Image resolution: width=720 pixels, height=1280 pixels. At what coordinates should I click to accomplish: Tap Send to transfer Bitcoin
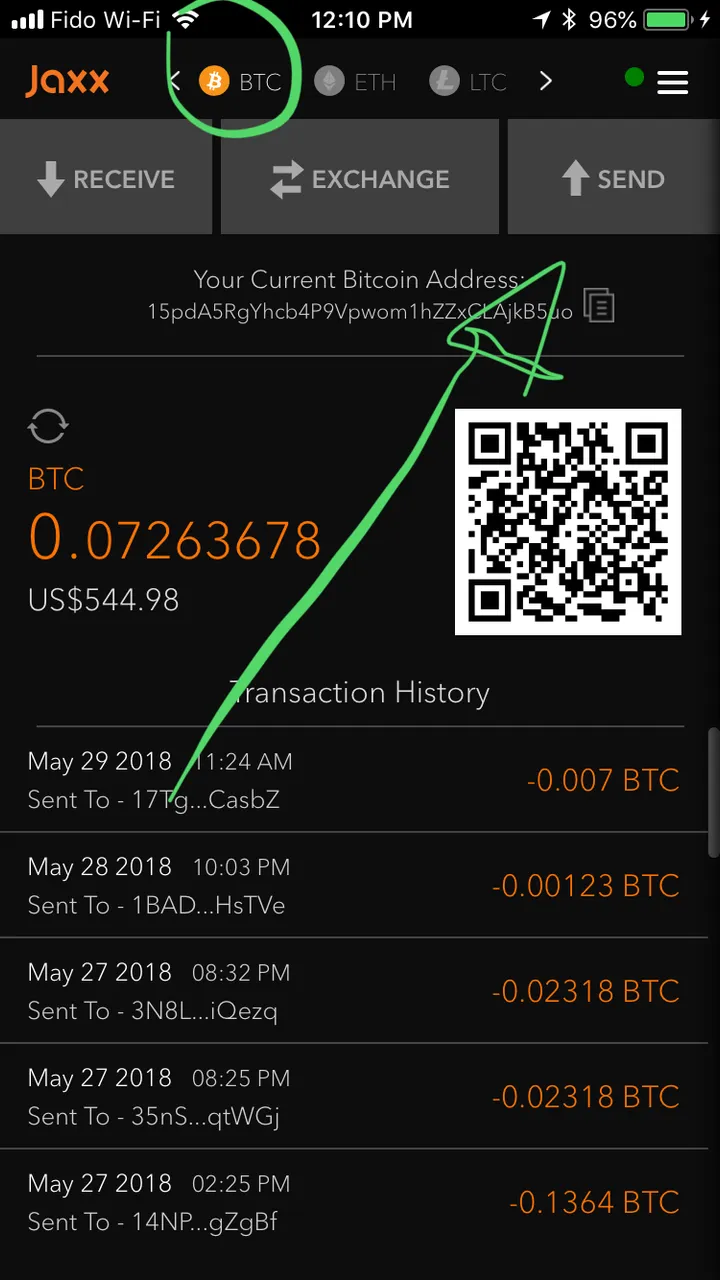tap(613, 179)
